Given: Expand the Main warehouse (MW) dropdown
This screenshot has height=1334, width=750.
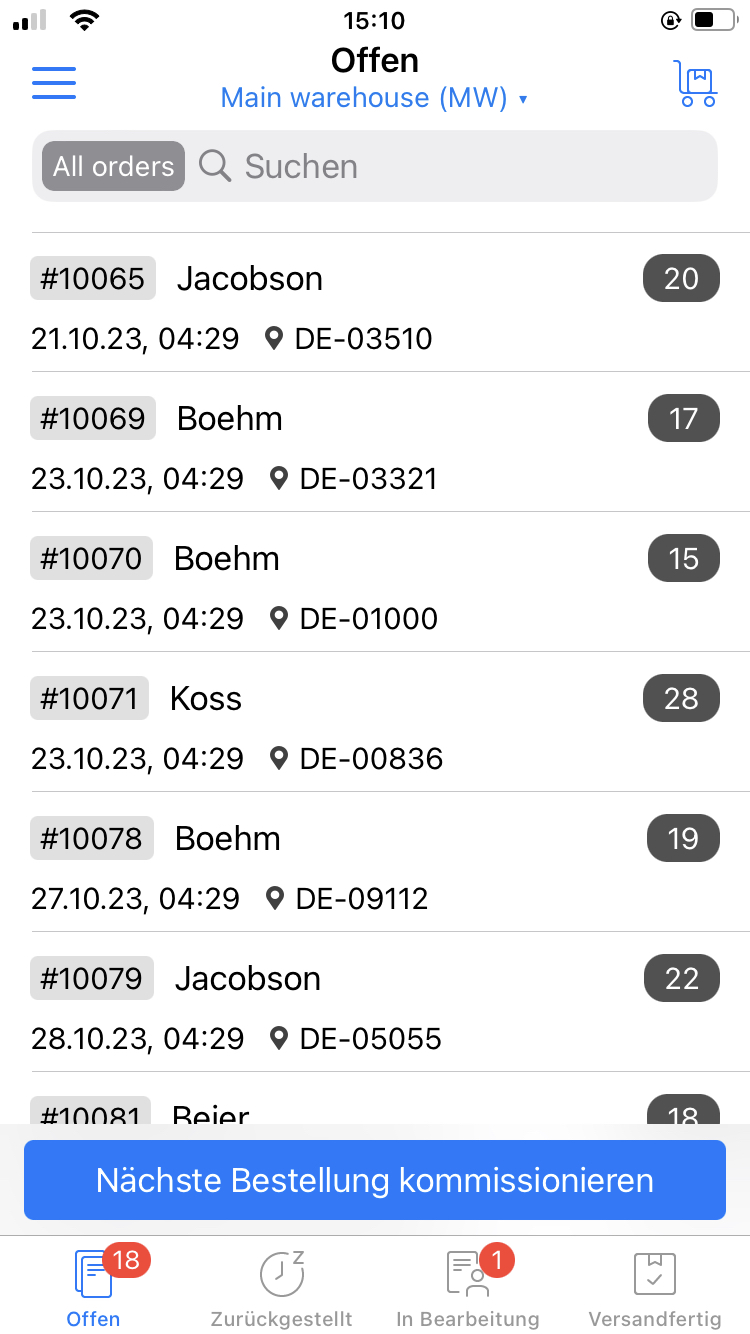Looking at the screenshot, I should (x=374, y=98).
